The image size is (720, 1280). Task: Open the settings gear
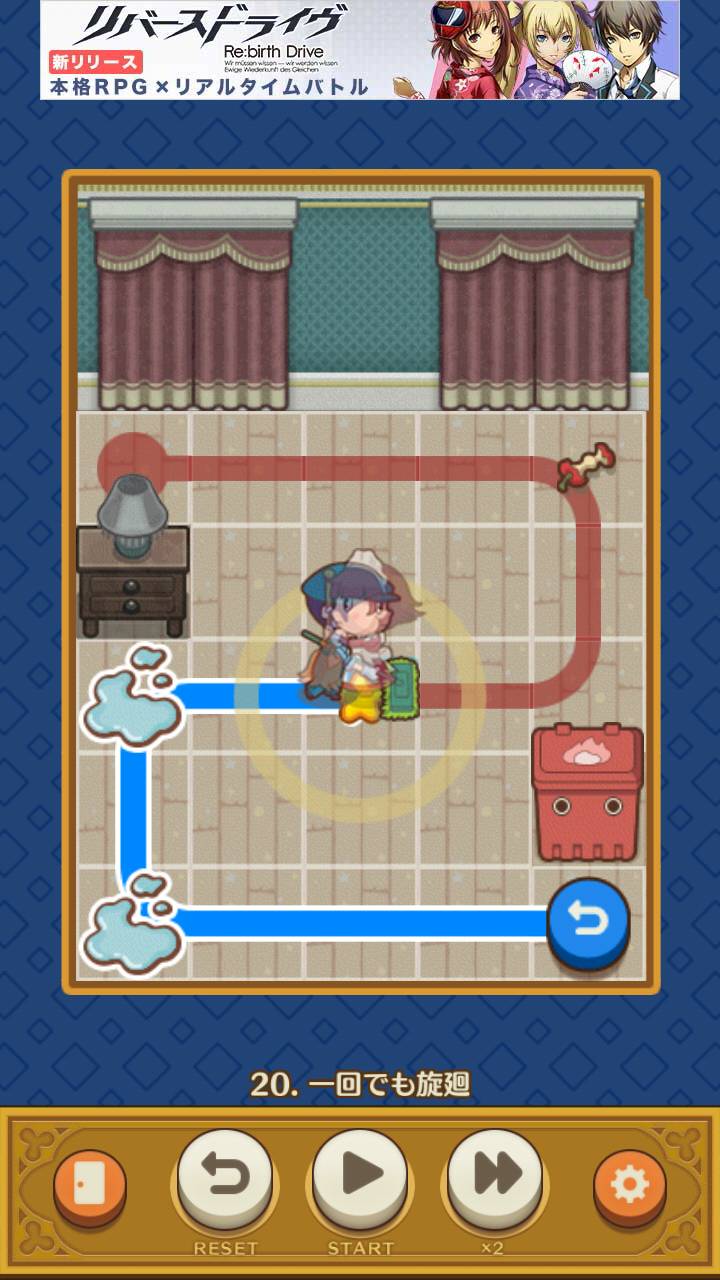(629, 1186)
